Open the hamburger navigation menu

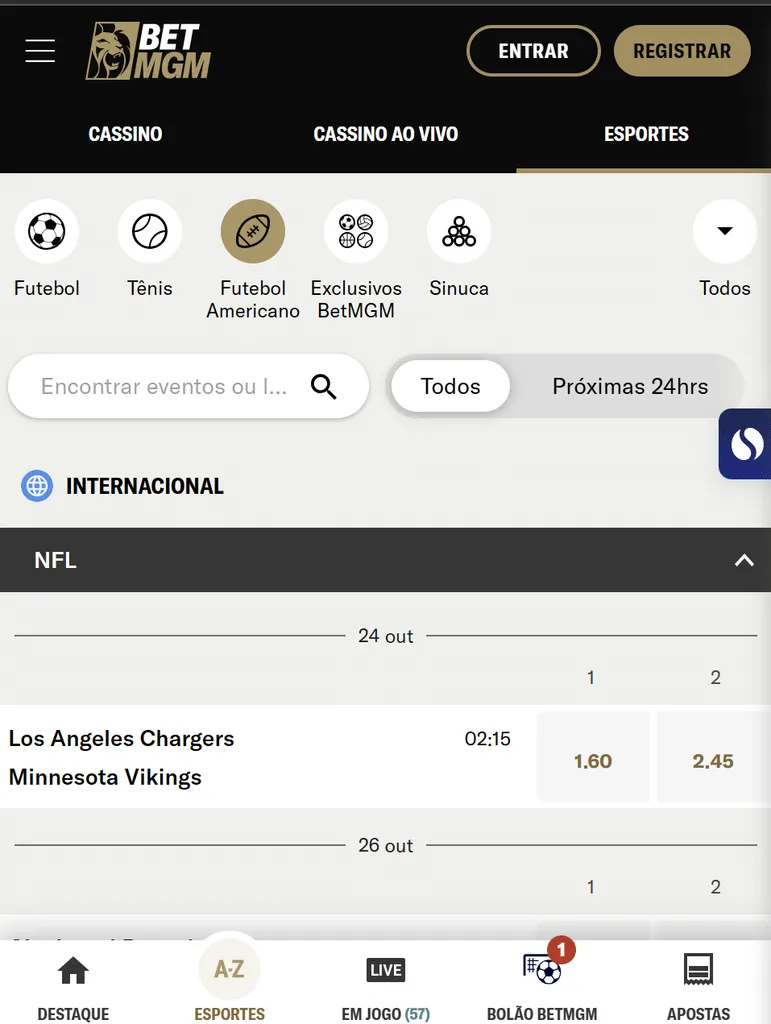coord(40,50)
